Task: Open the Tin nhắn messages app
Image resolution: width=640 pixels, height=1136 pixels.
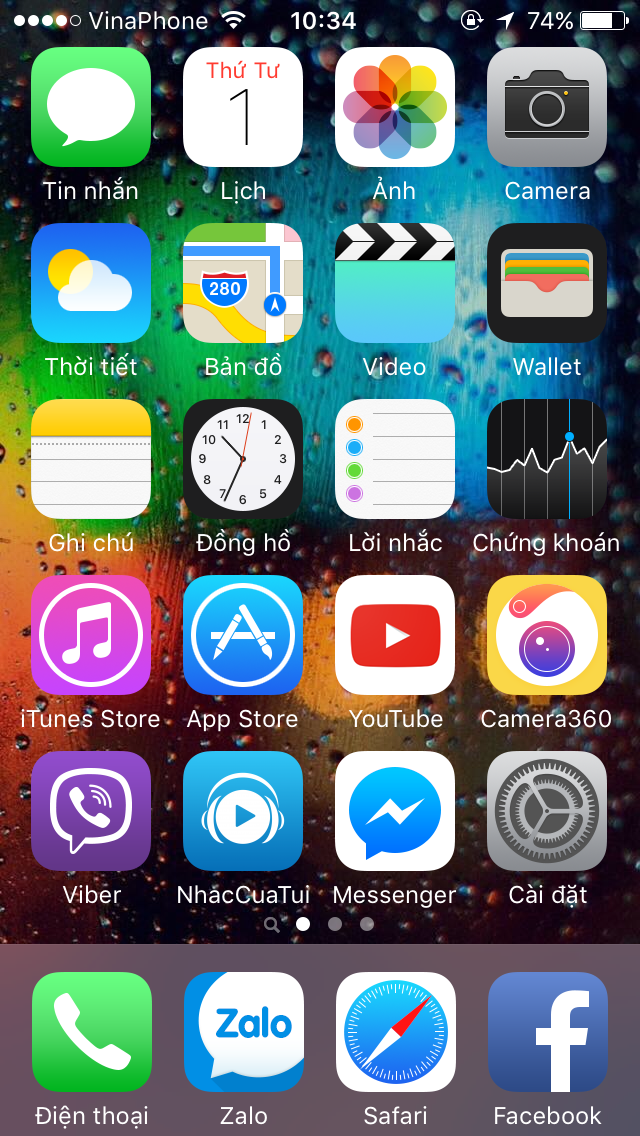Action: click(91, 107)
